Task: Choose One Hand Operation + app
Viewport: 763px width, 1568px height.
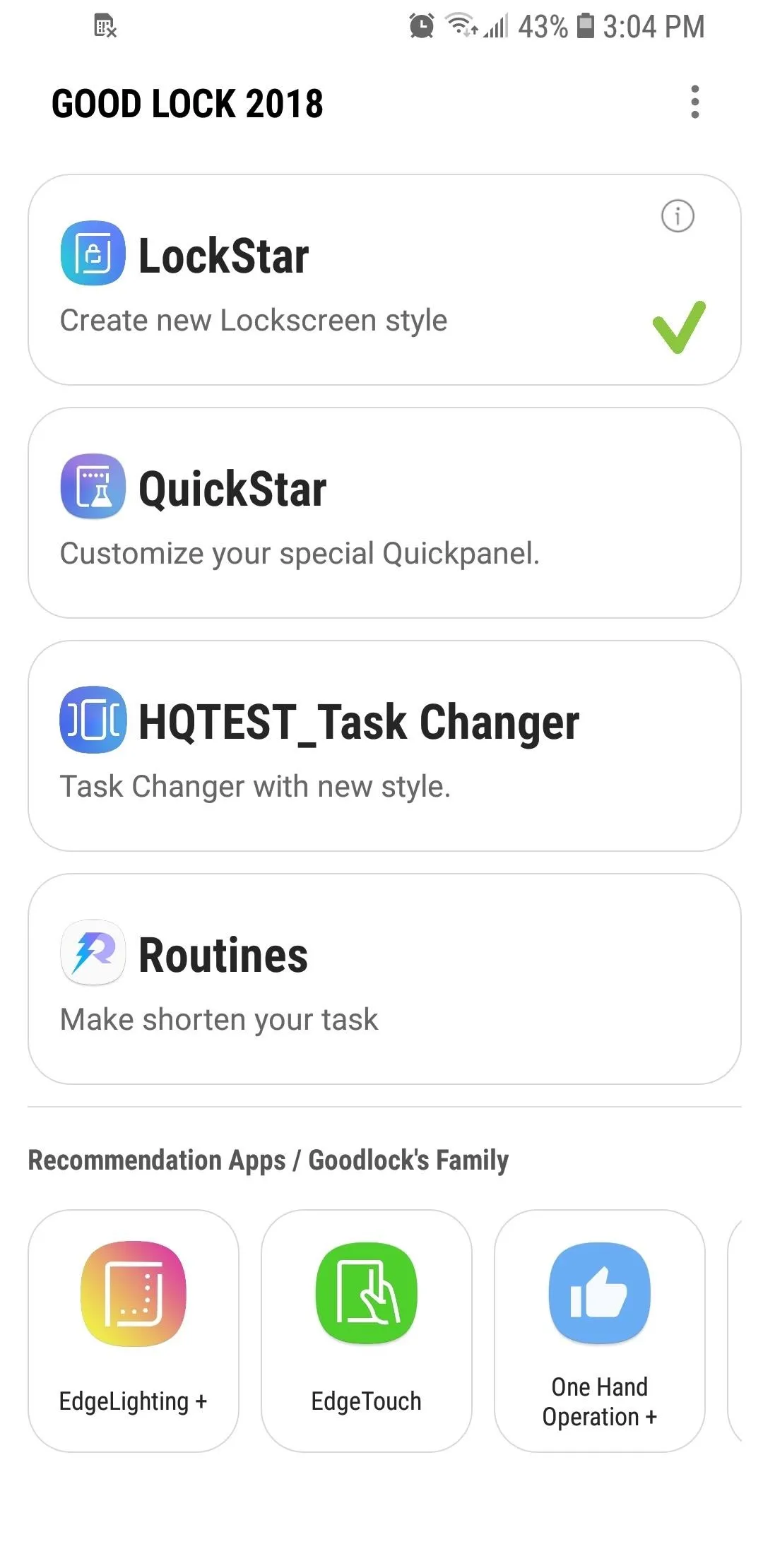Action: (600, 1331)
